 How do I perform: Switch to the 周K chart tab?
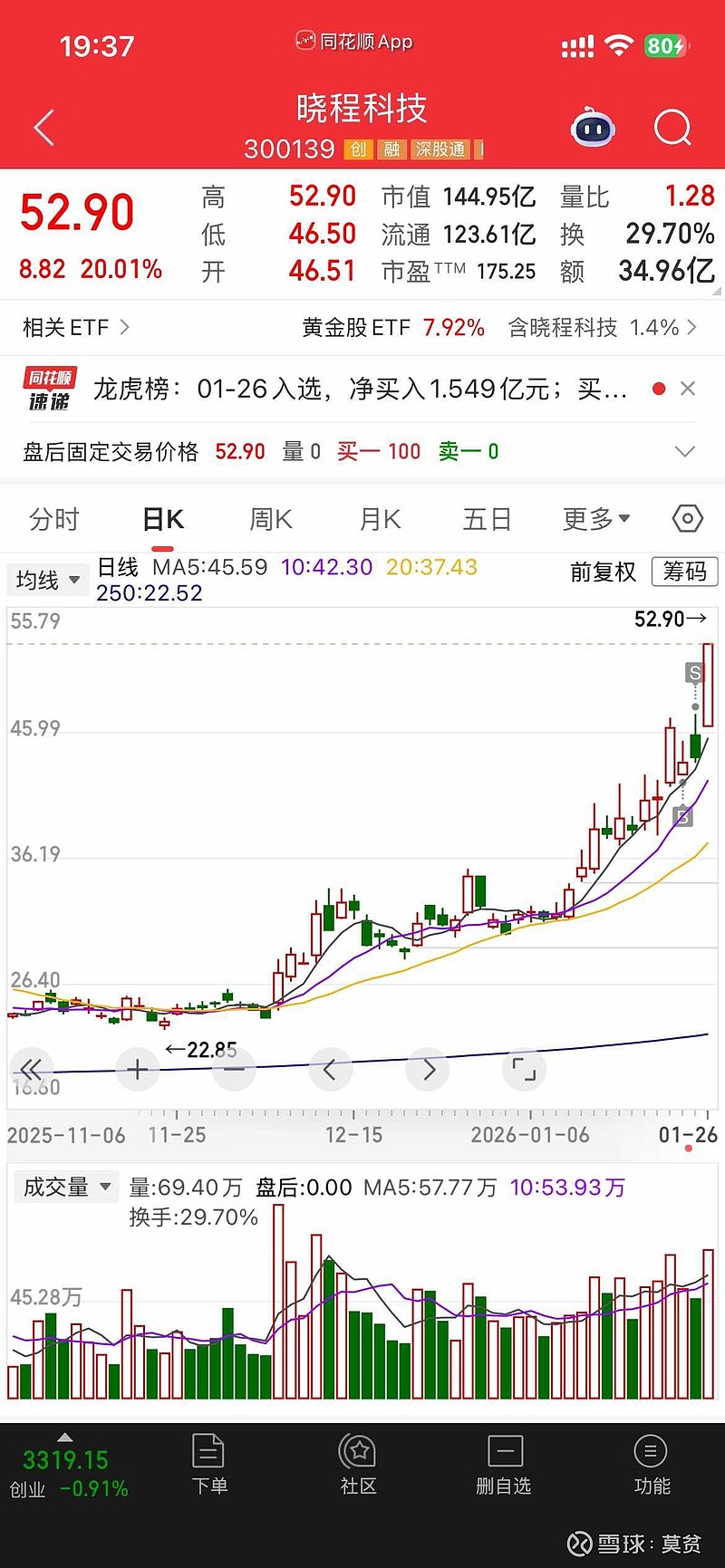[271, 519]
